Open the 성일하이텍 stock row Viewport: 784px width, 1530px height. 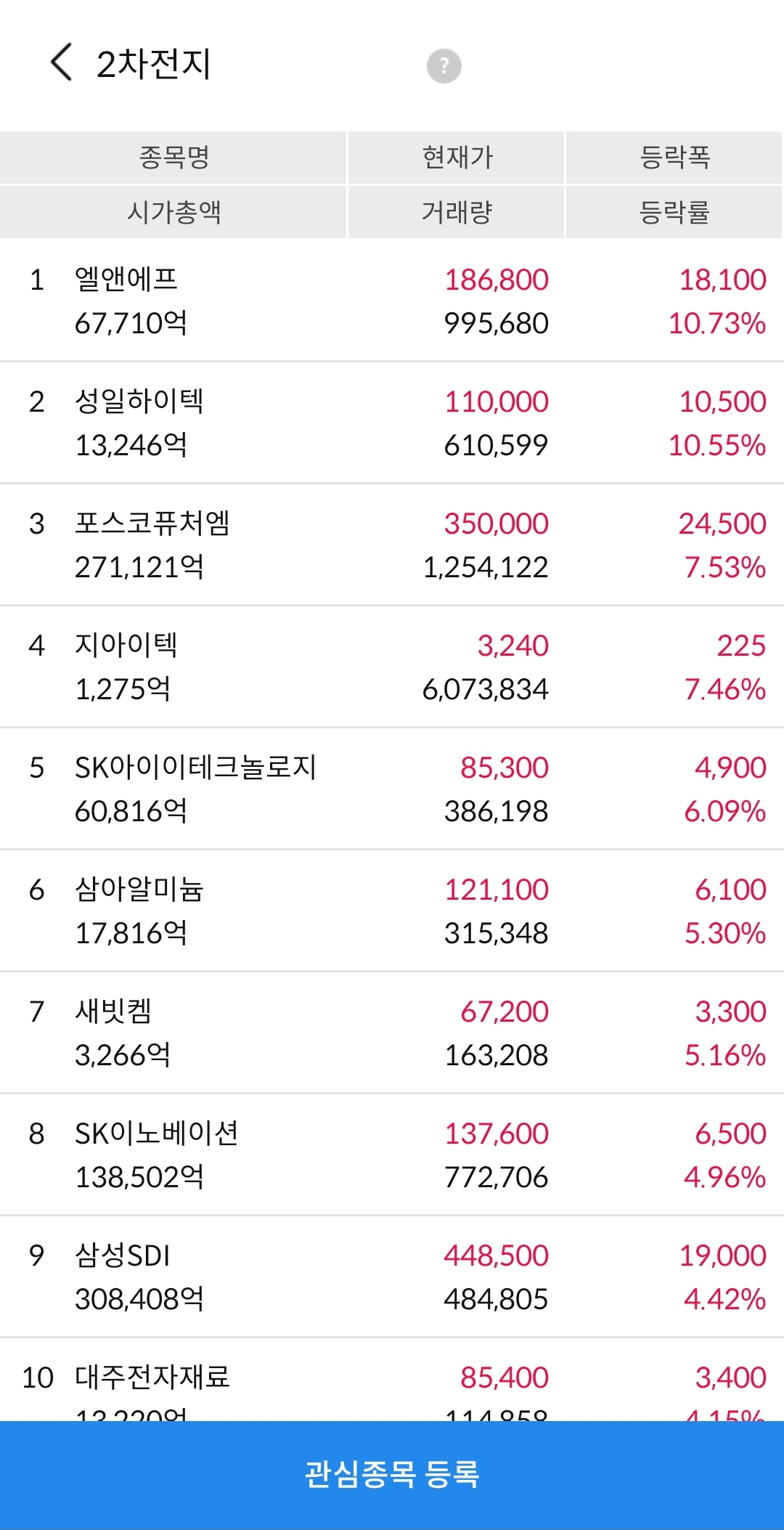click(x=392, y=423)
